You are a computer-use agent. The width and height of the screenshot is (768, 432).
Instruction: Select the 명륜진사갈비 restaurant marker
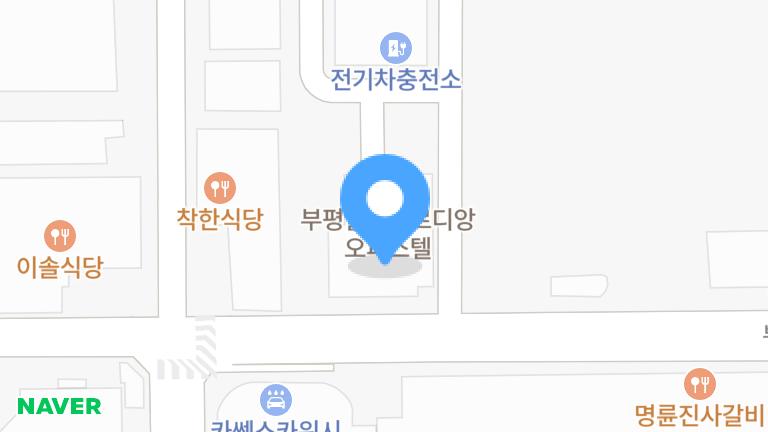click(699, 383)
